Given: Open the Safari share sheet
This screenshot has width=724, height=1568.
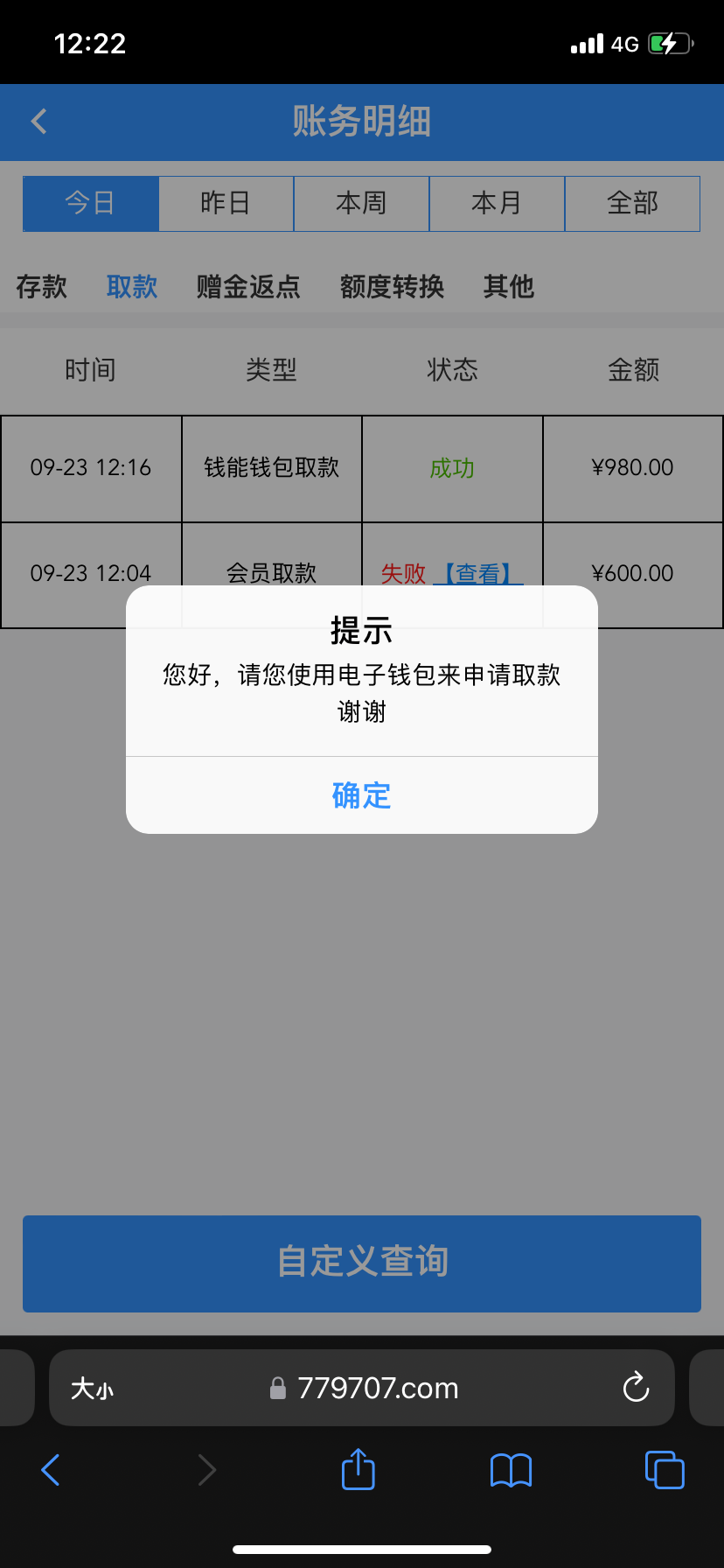Looking at the screenshot, I should tap(358, 1470).
